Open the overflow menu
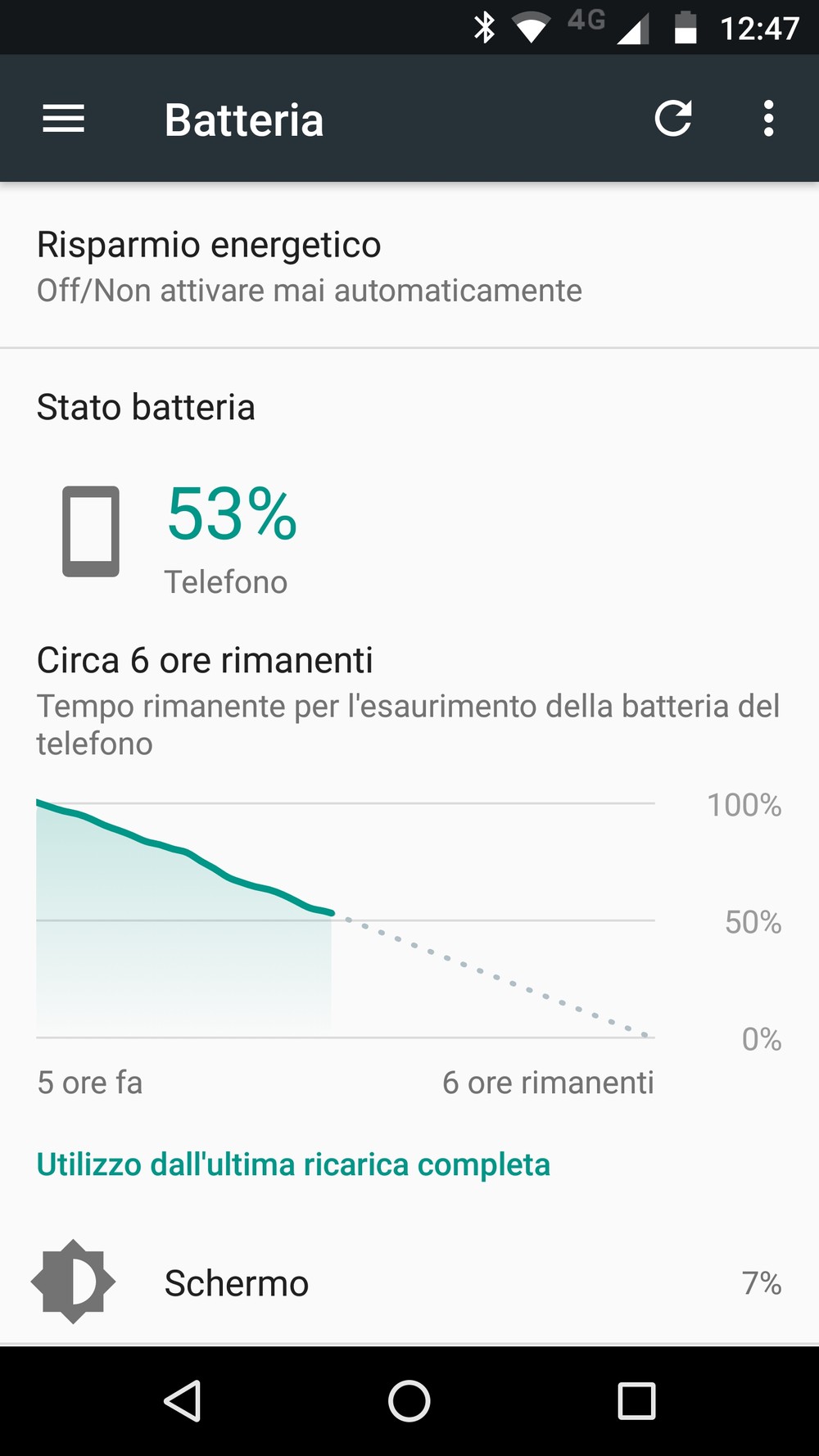 pyautogui.click(x=767, y=119)
